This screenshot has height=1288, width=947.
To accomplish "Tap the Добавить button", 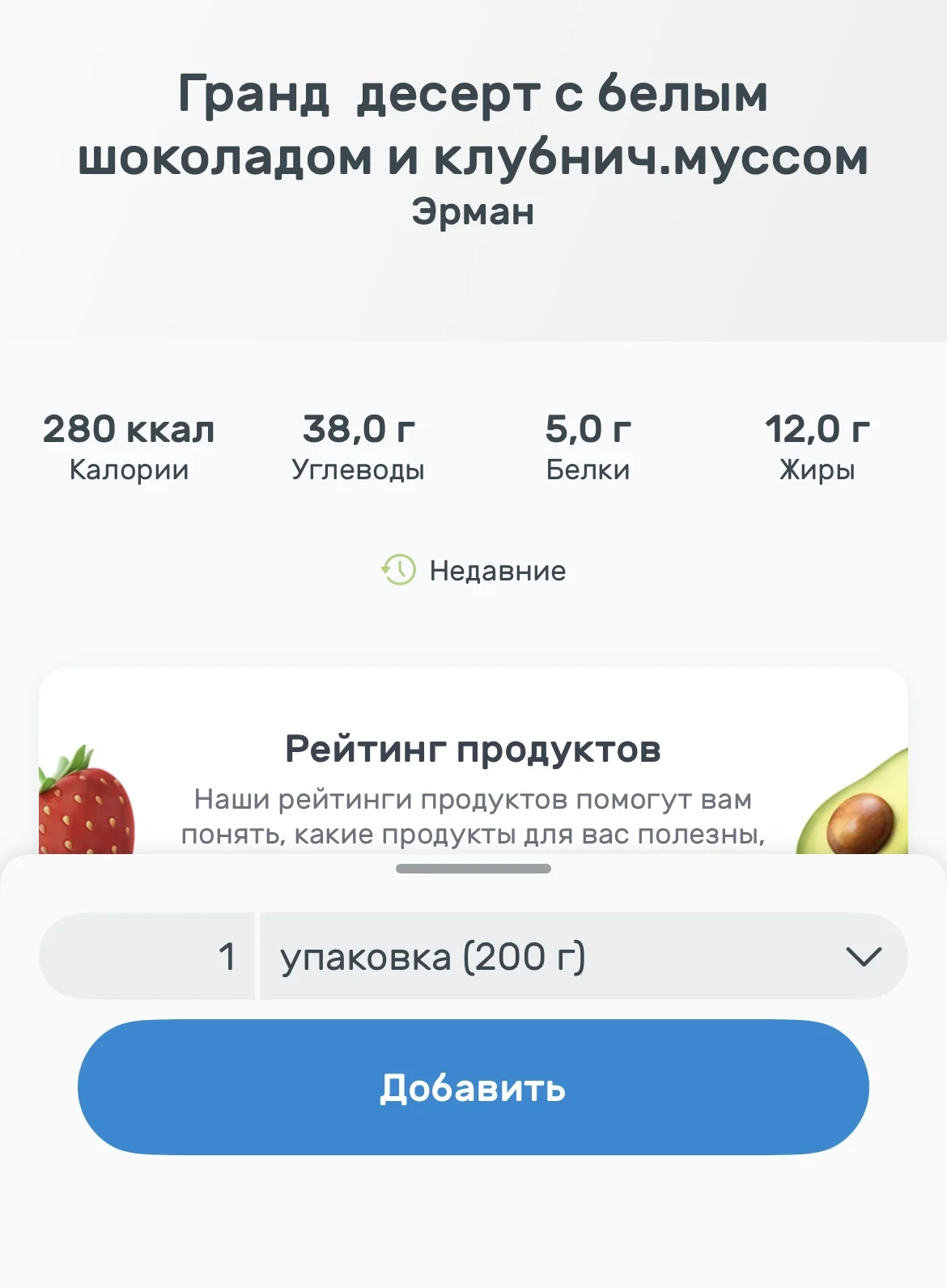I will (x=473, y=1086).
